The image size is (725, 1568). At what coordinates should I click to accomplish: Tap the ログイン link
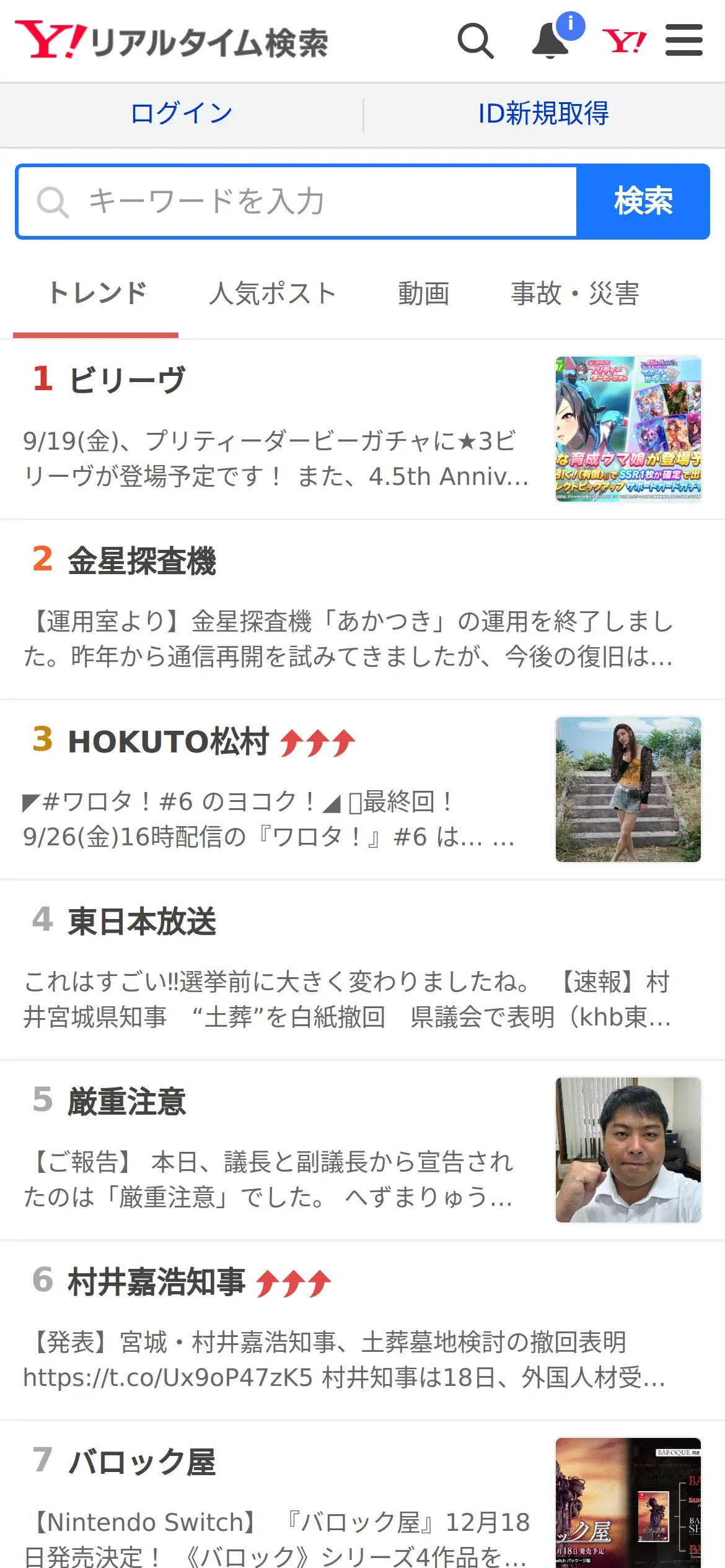(x=182, y=114)
